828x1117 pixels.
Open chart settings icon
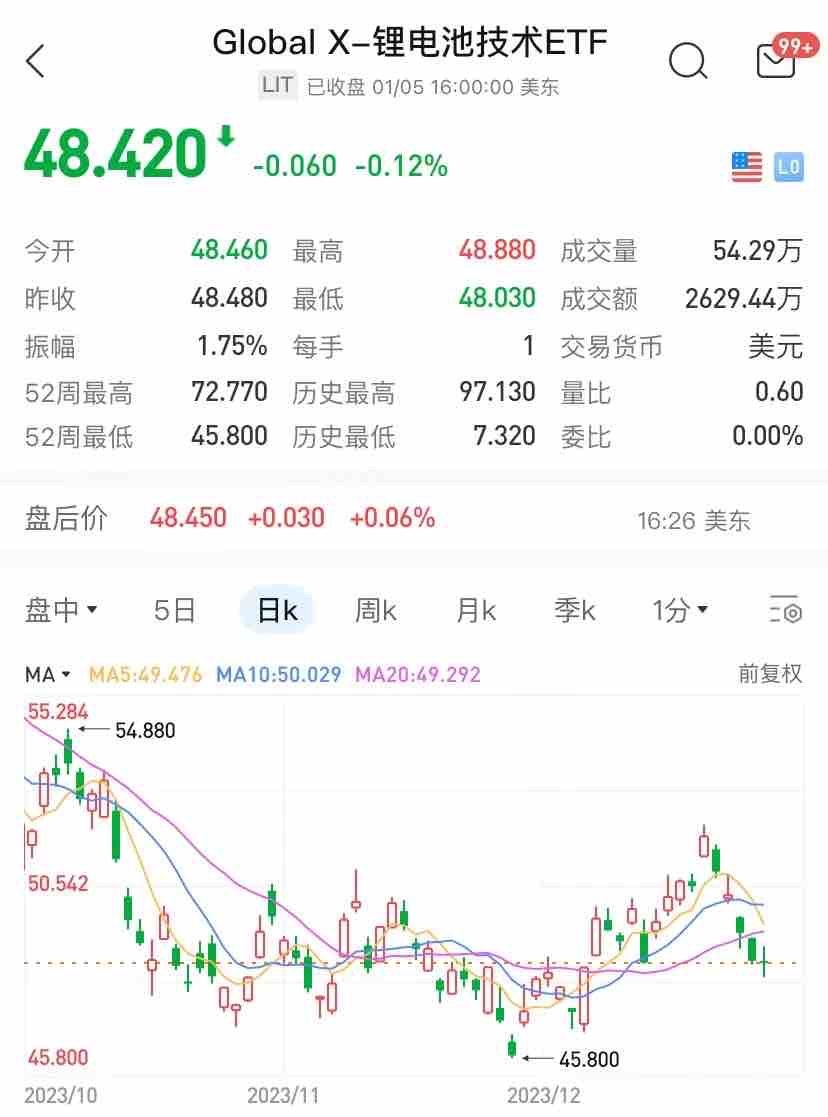785,610
